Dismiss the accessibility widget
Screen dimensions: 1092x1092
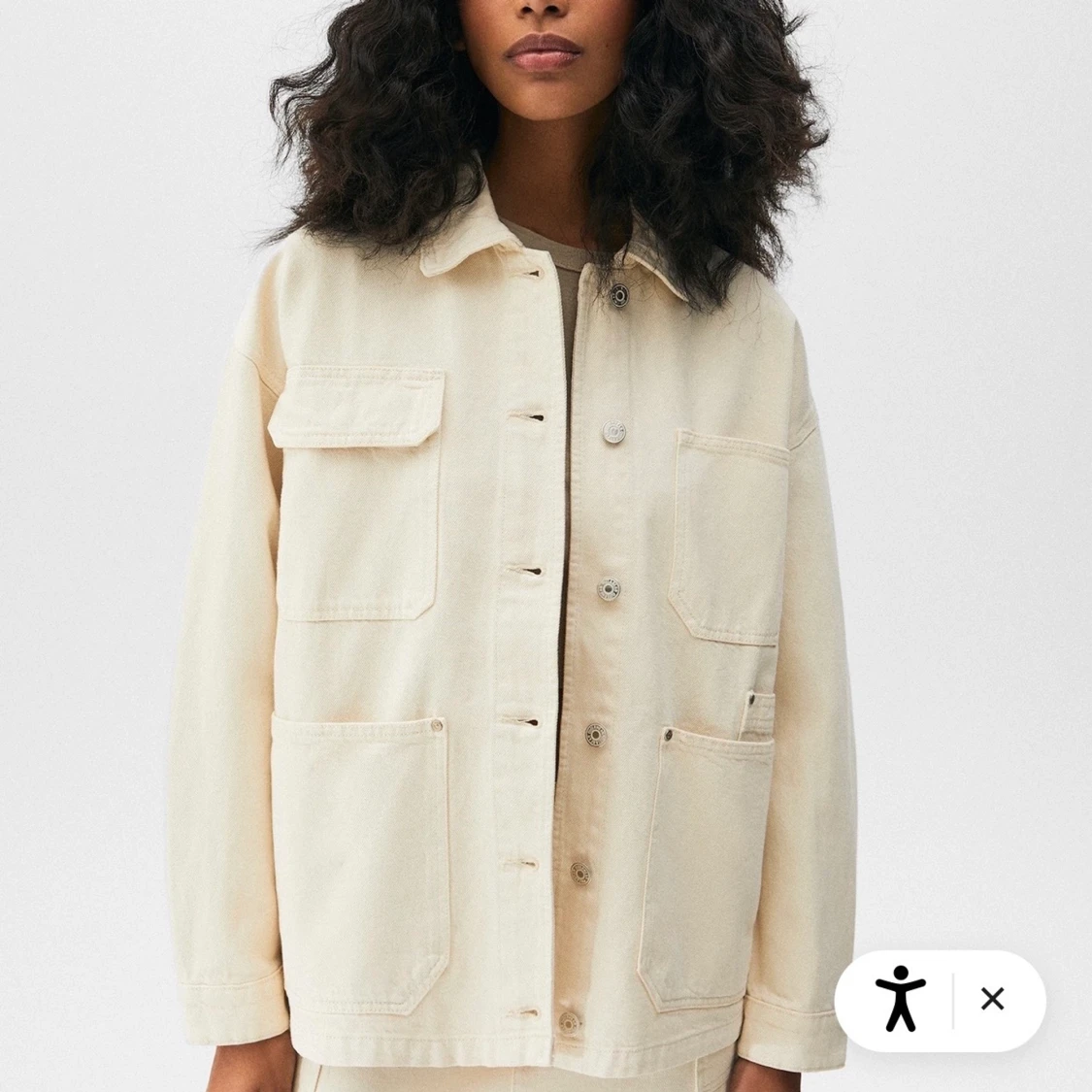[x=992, y=999]
